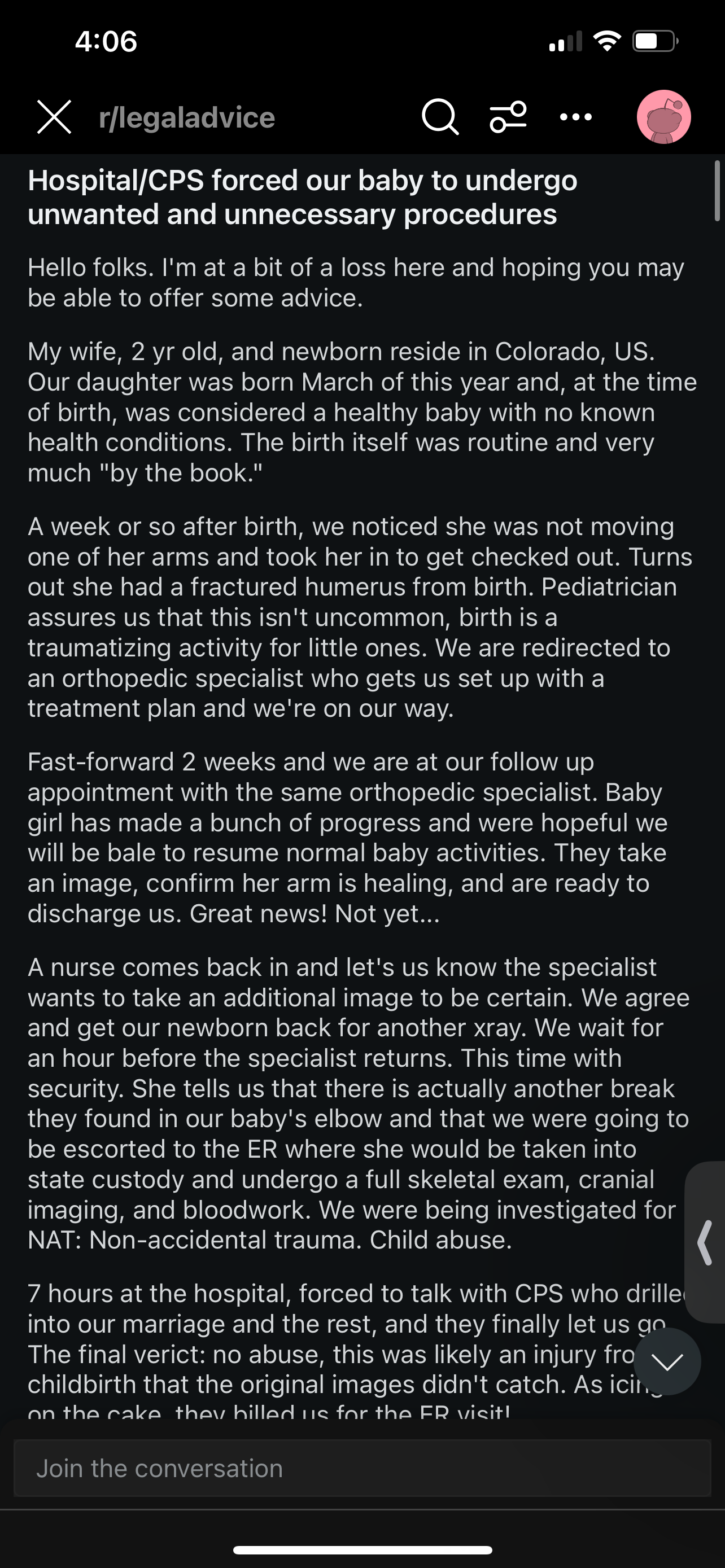This screenshot has width=725, height=1568.
Task: Open the side handle arrow
Action: pos(705,1243)
